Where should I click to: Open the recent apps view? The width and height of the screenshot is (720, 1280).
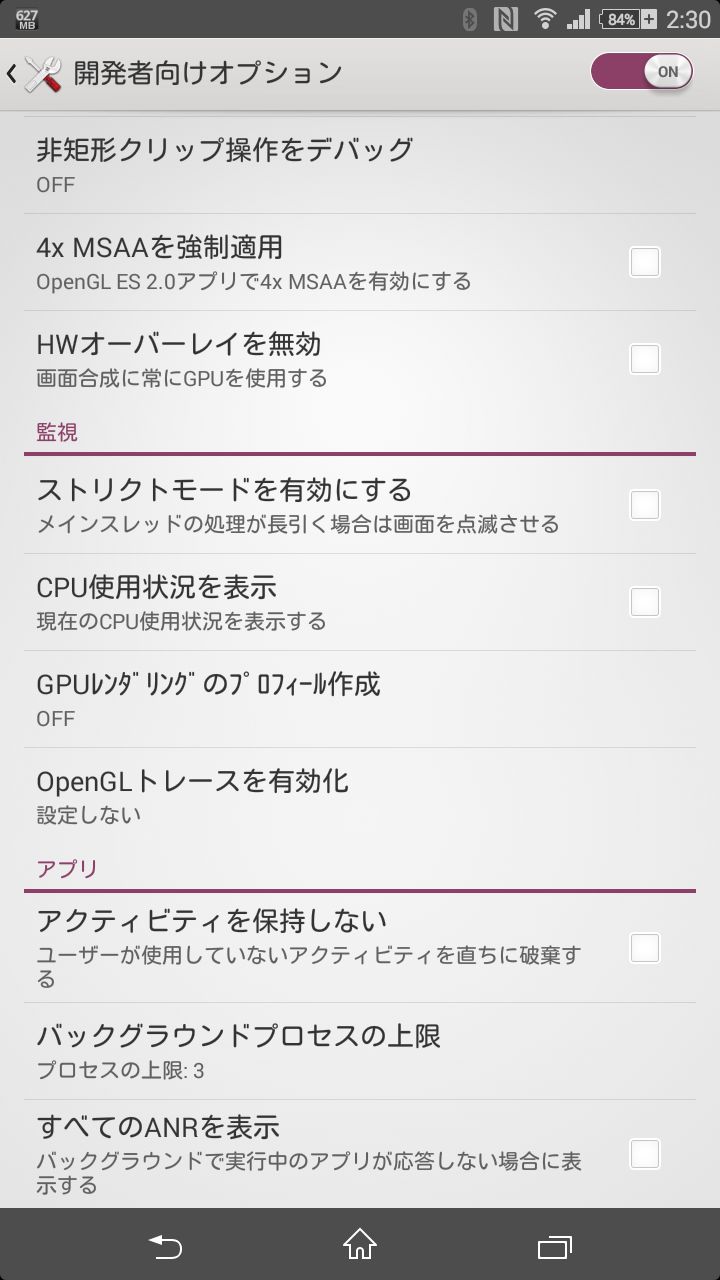pyautogui.click(x=554, y=1246)
